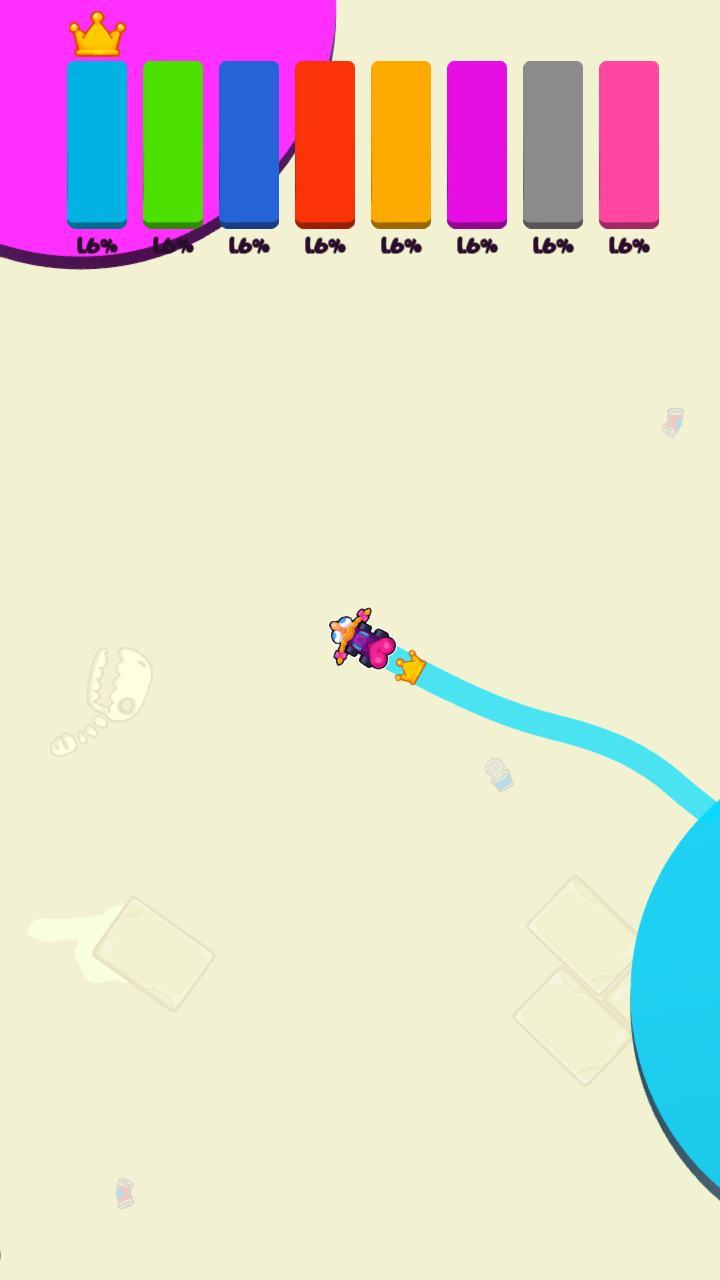Click the green 16% progress bar
The width and height of the screenshot is (720, 1280).
coord(172,143)
